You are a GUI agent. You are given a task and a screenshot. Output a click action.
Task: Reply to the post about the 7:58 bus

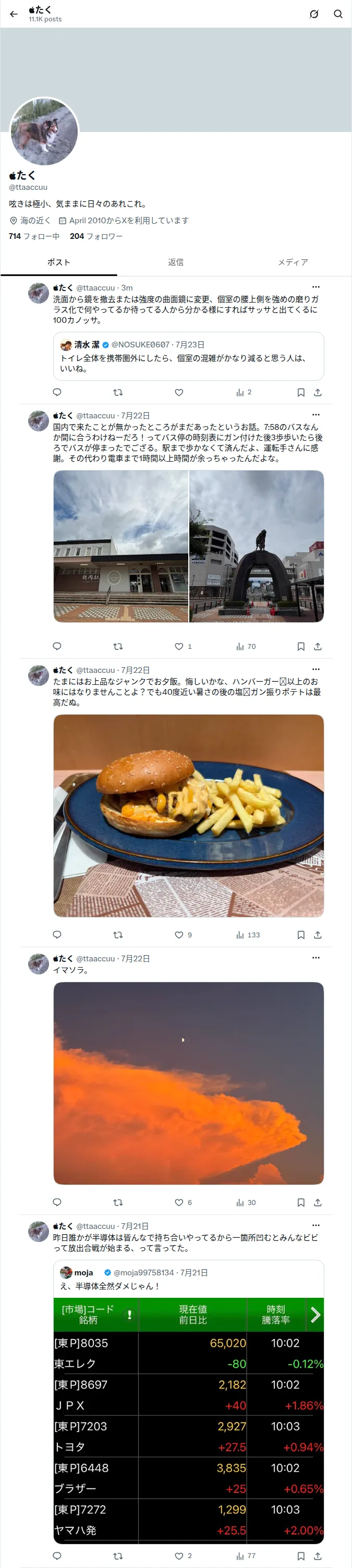[57, 646]
